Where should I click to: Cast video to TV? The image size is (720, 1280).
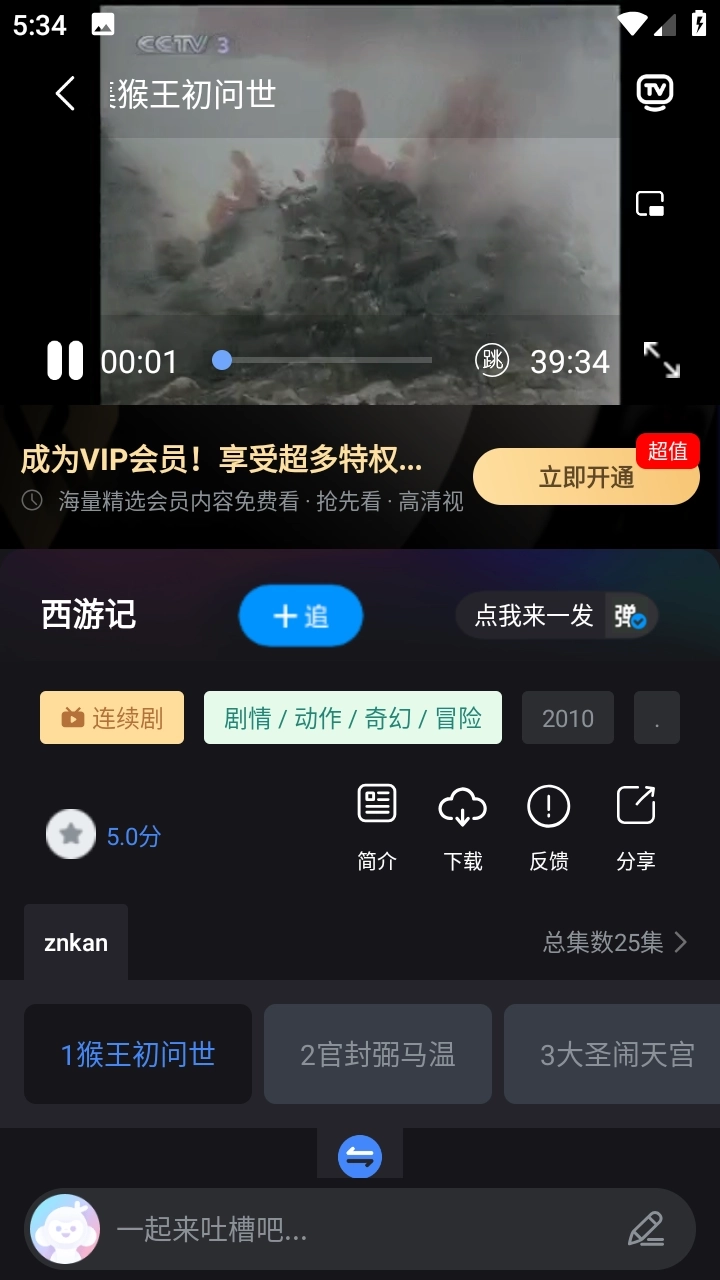655,93
